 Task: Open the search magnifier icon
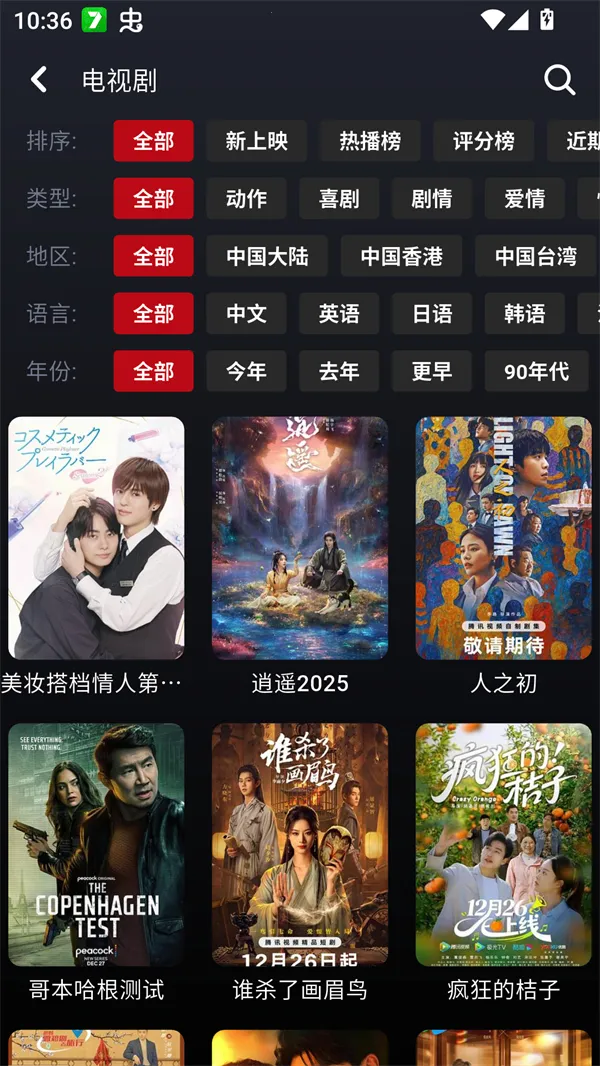click(559, 80)
